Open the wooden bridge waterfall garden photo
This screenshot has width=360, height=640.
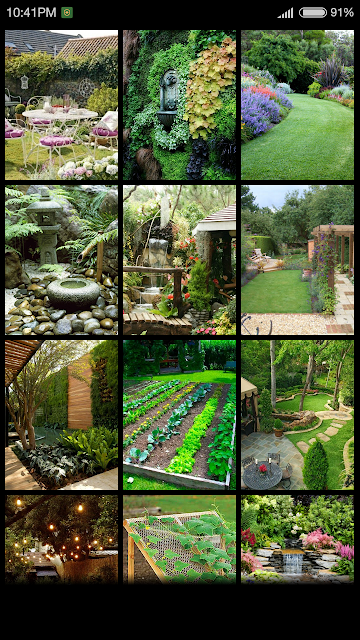pyautogui.click(x=180, y=260)
